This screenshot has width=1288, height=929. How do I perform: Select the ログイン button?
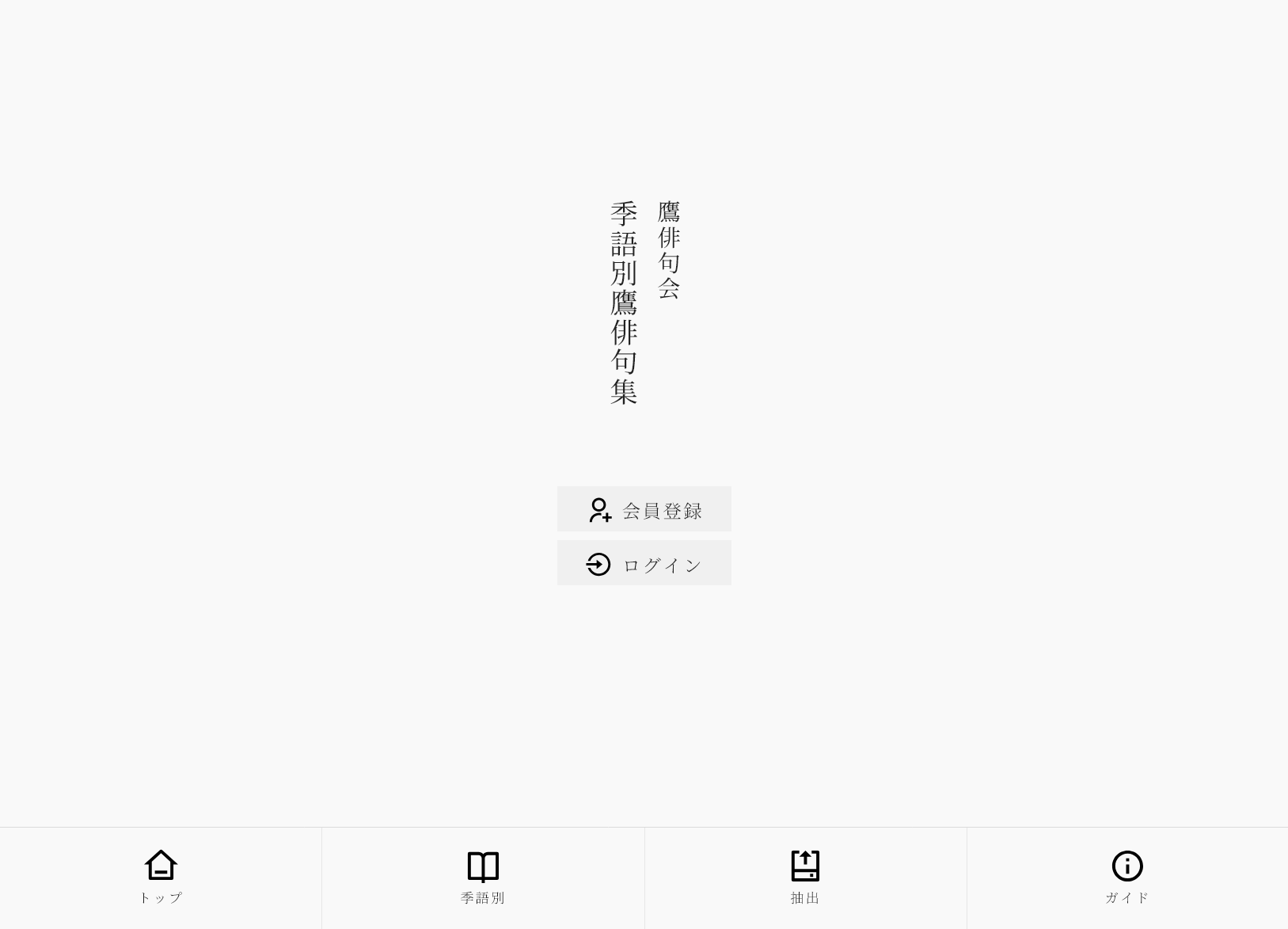[644, 563]
